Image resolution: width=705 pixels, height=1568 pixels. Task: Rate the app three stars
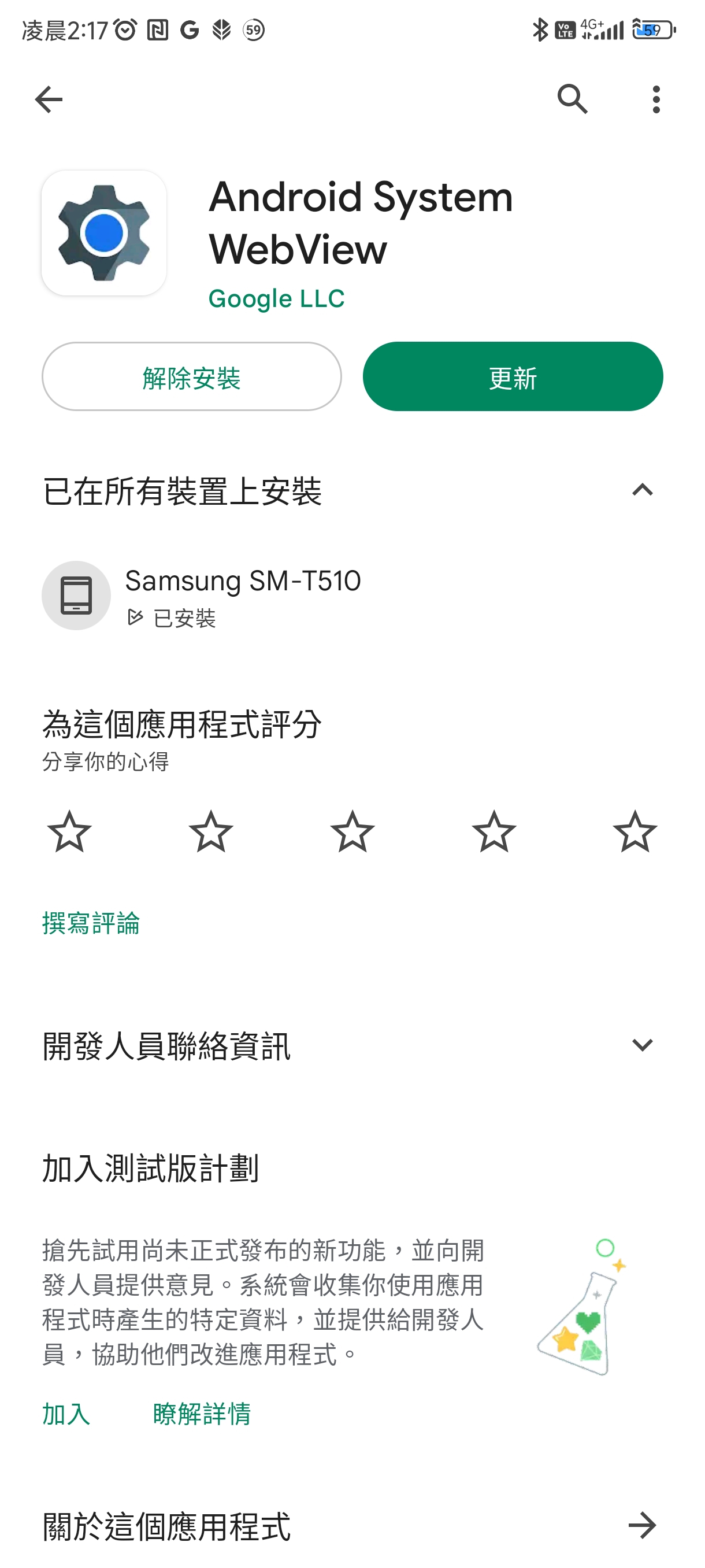tap(352, 831)
